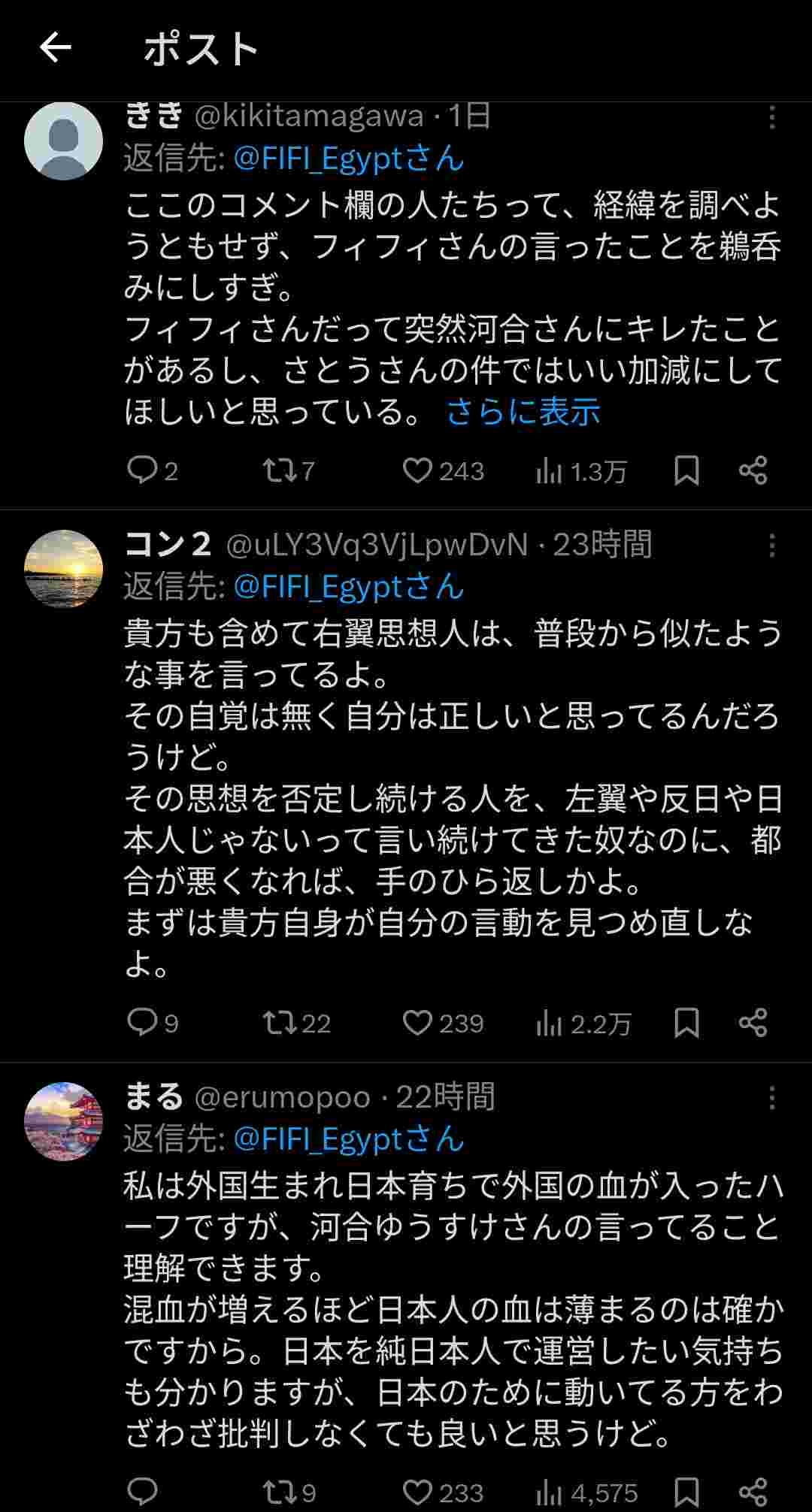Open the @FIFI_Egypt link in コン2's reply
812x1512 pixels.
(x=349, y=586)
